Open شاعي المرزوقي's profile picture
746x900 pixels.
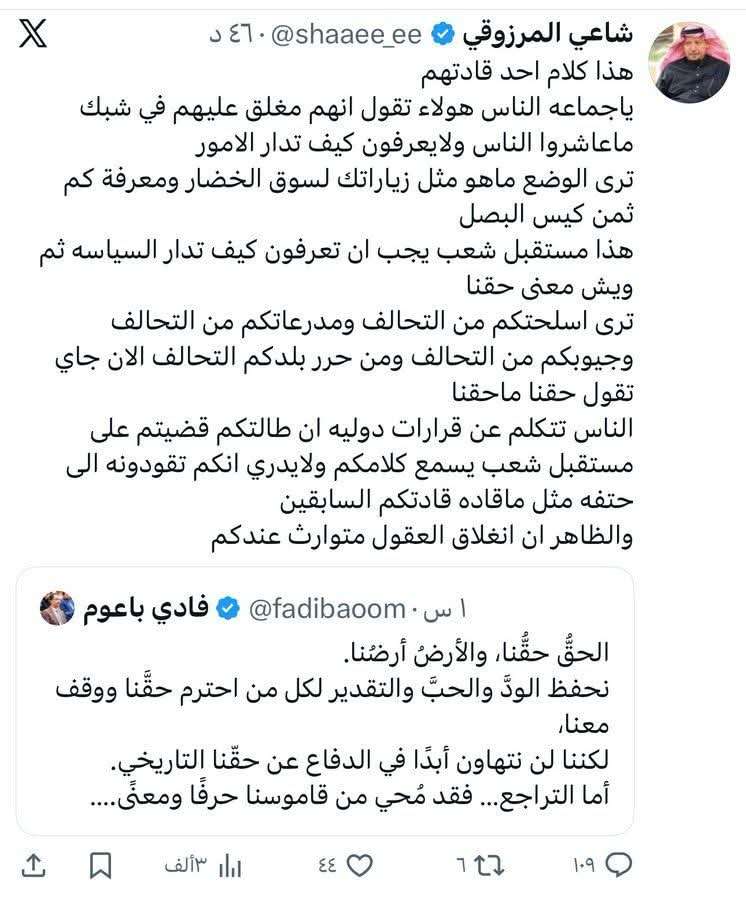(x=688, y=62)
